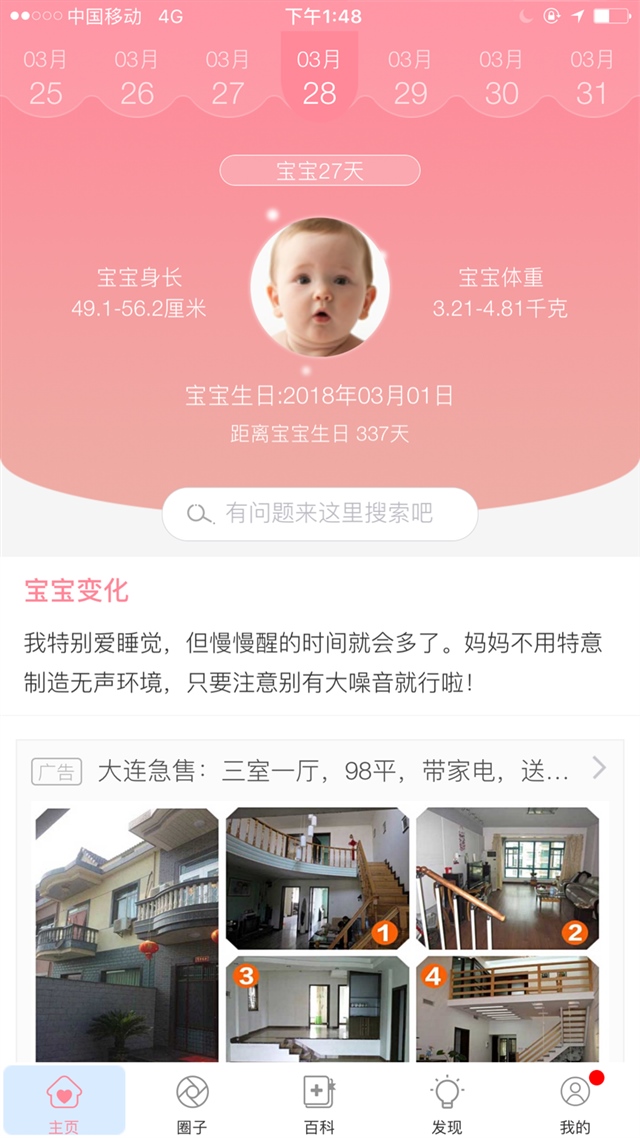Switch to date 03月26

(137, 77)
